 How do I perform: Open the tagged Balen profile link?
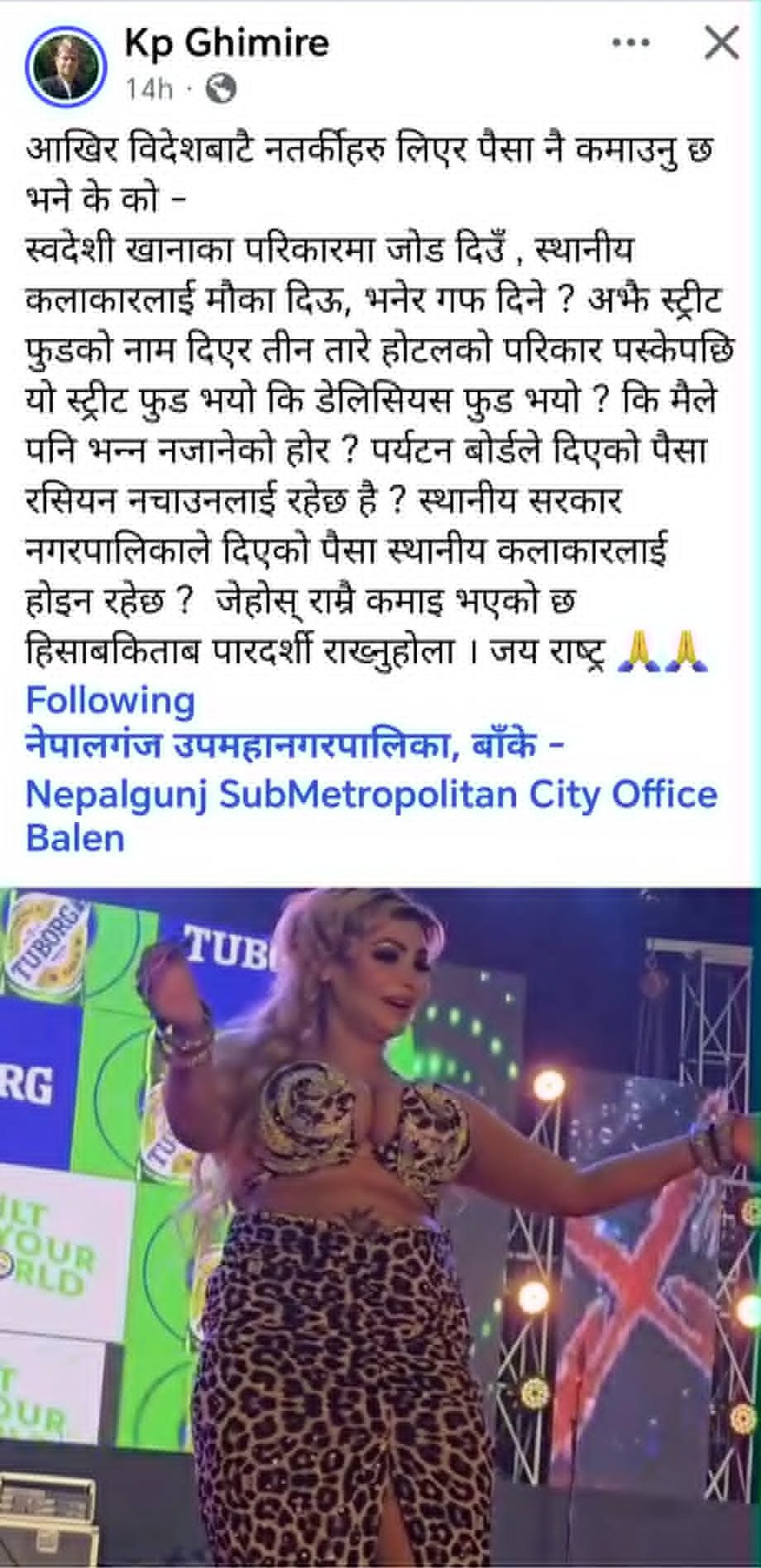click(x=75, y=839)
